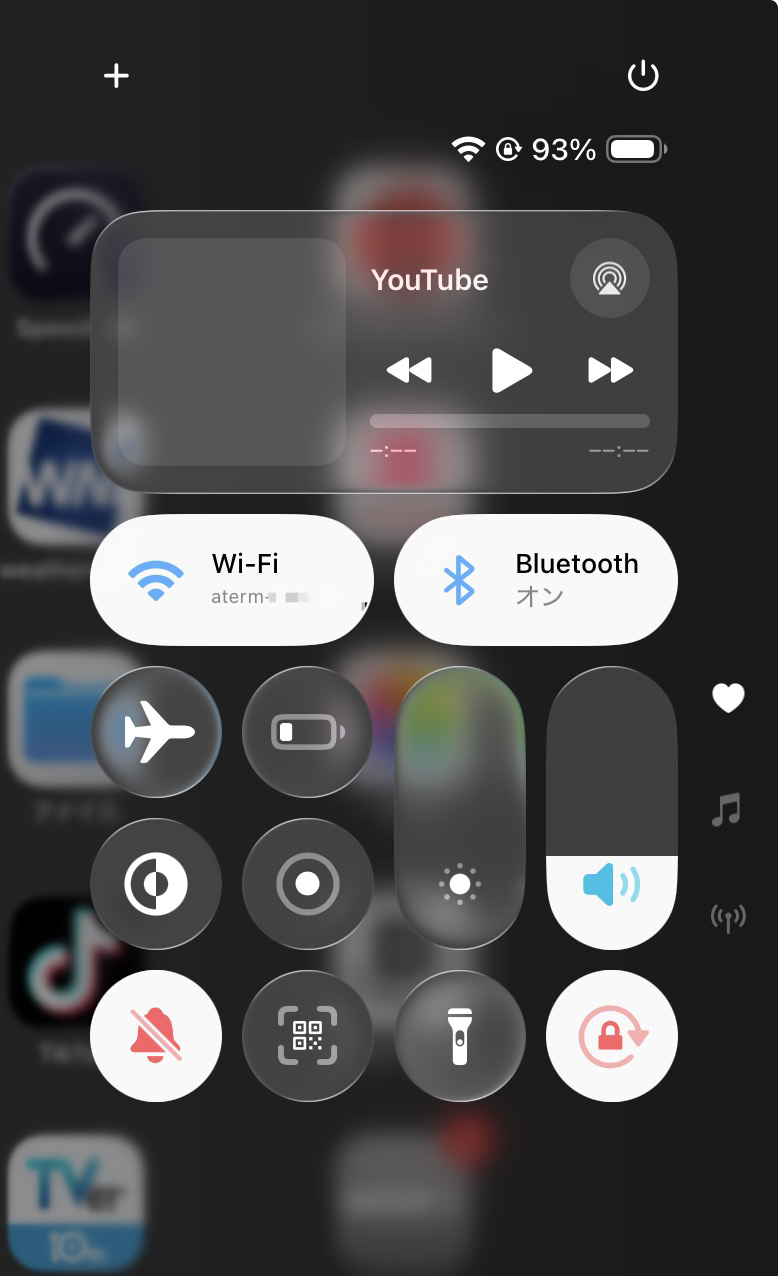Toggle dark mode appearance
778x1276 pixels.
(156, 884)
